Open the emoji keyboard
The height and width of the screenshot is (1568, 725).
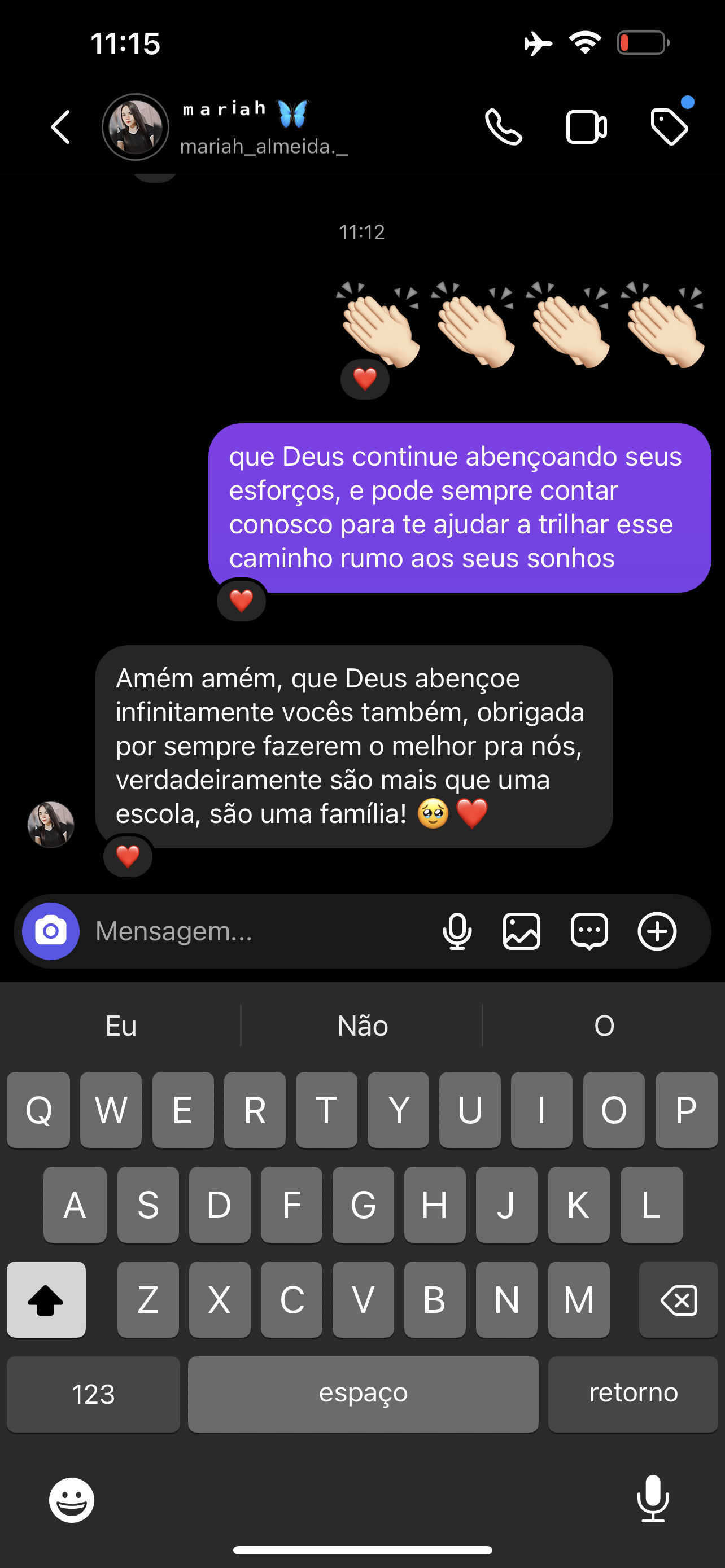point(72,1500)
